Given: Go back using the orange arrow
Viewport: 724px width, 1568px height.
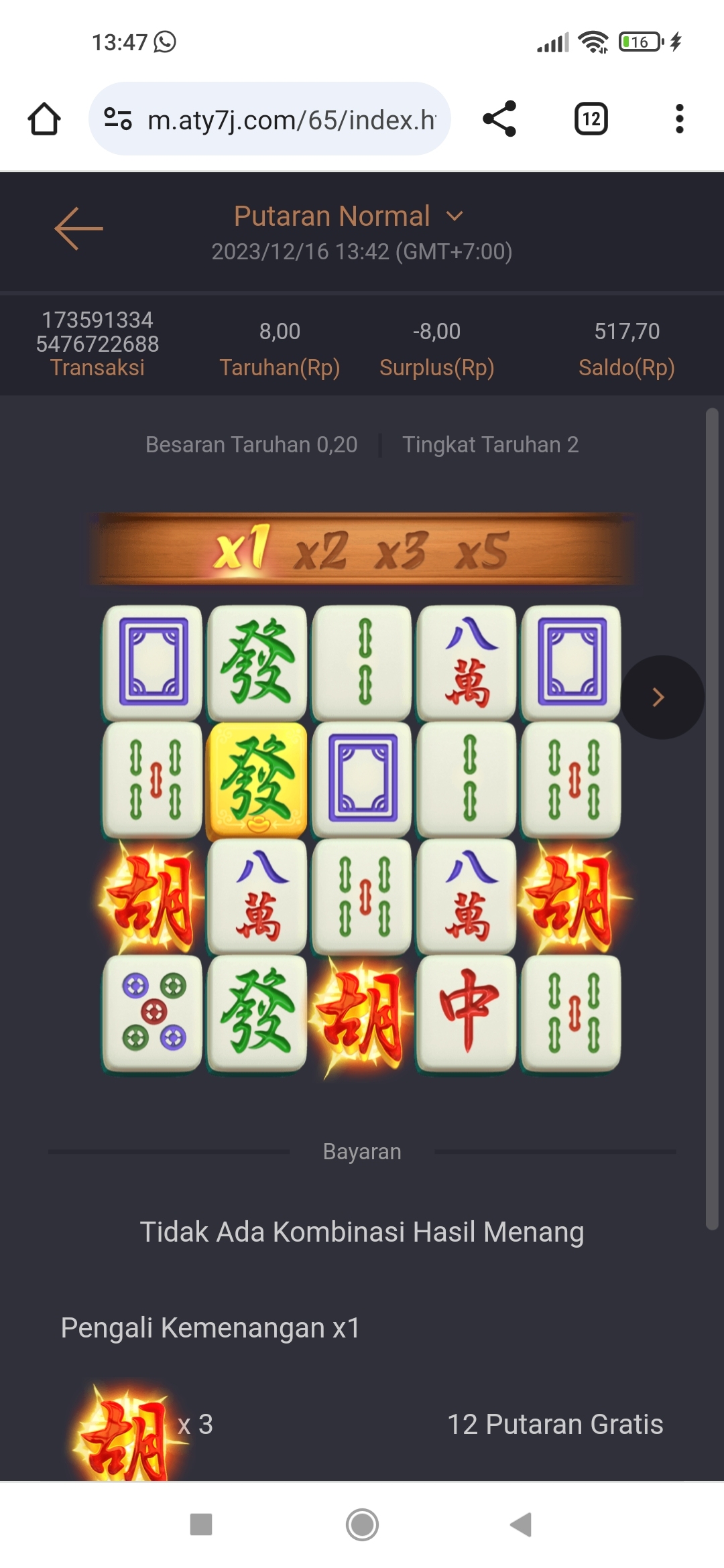Looking at the screenshot, I should click(x=78, y=228).
